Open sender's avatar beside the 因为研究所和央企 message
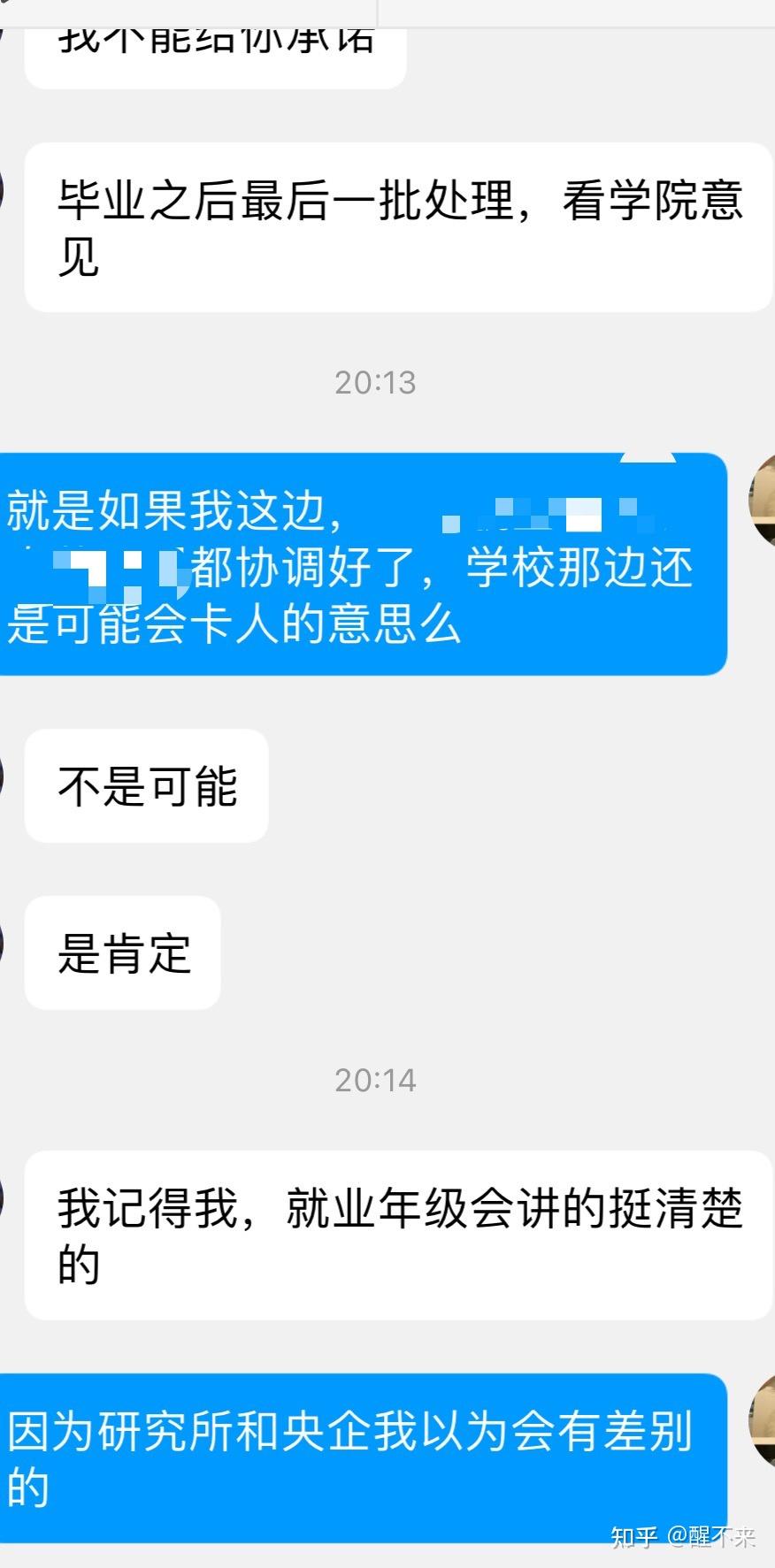Viewport: 775px width, 1568px height. coord(763,1420)
